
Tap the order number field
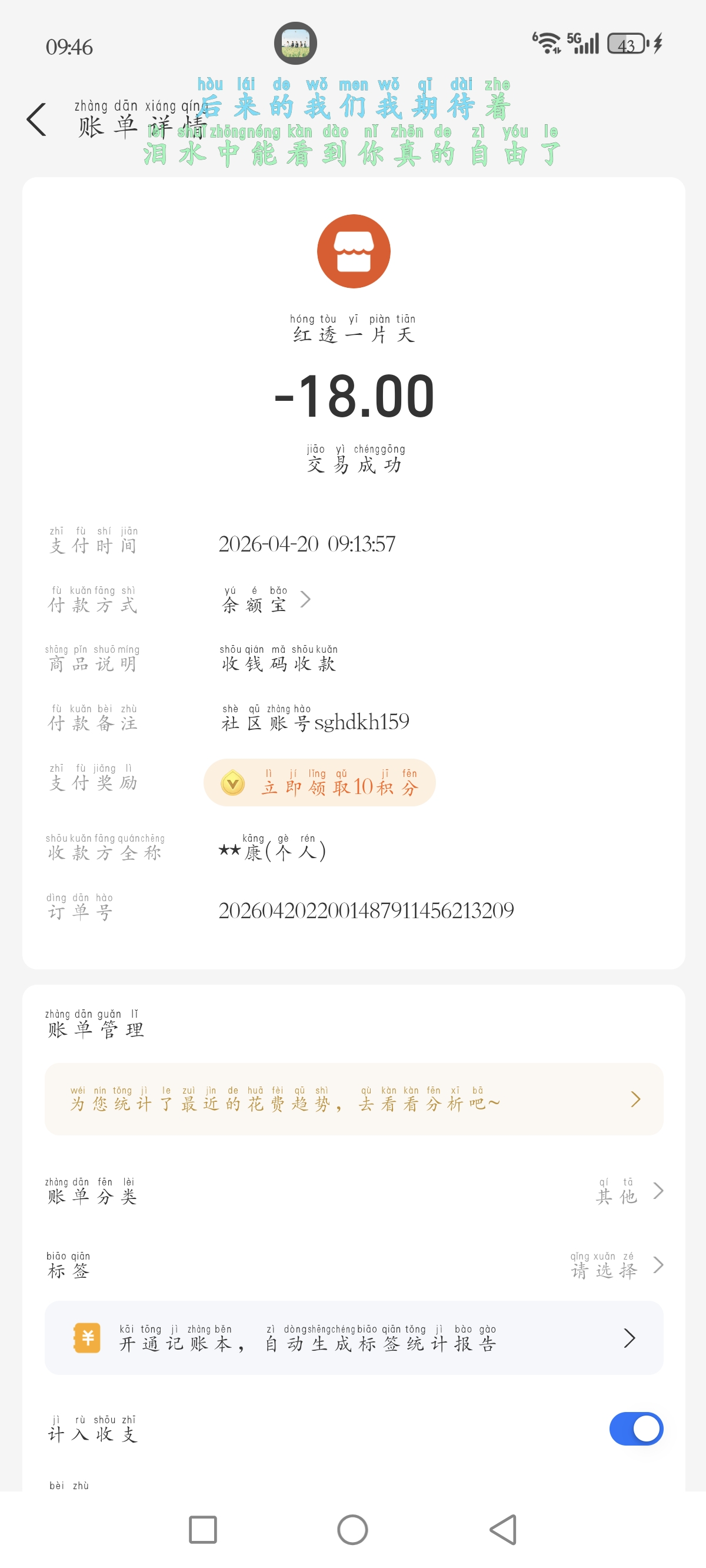click(367, 911)
